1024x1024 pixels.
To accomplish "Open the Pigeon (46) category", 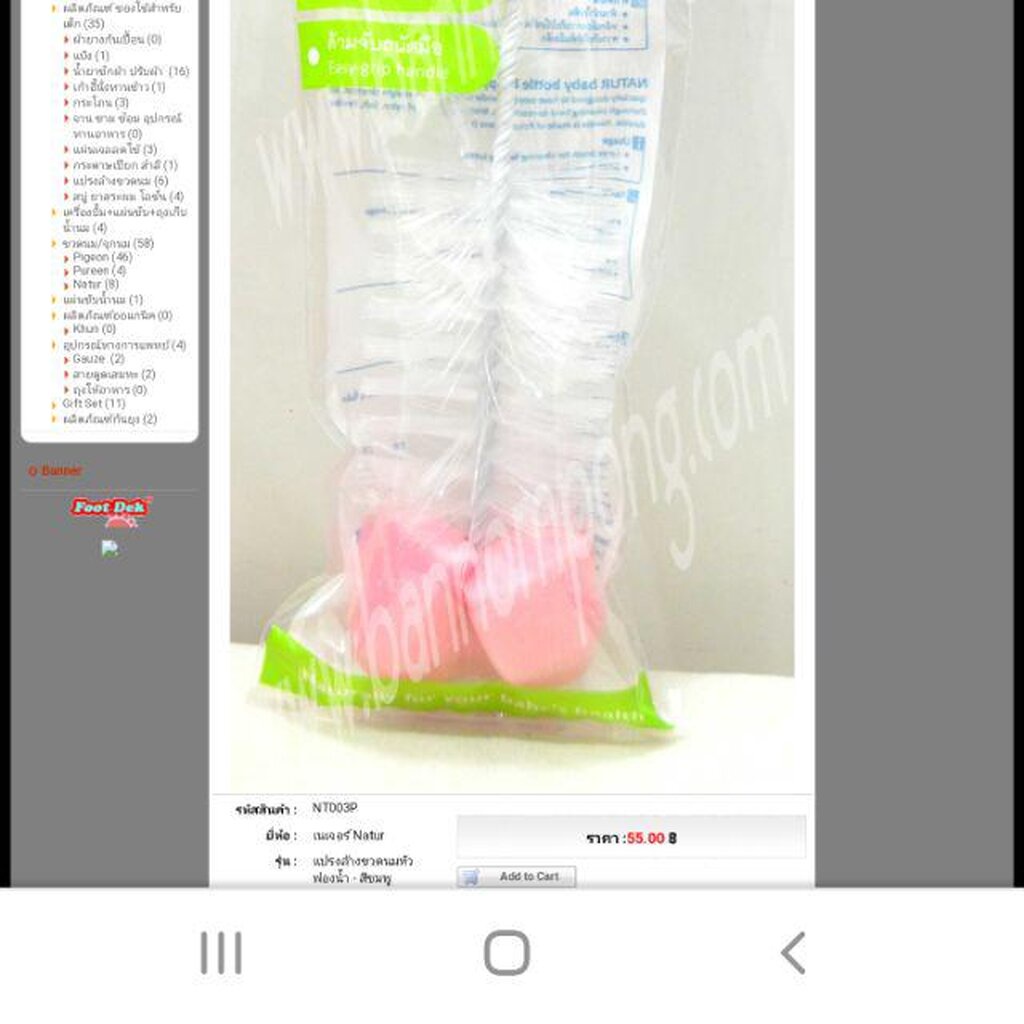I will coord(103,257).
